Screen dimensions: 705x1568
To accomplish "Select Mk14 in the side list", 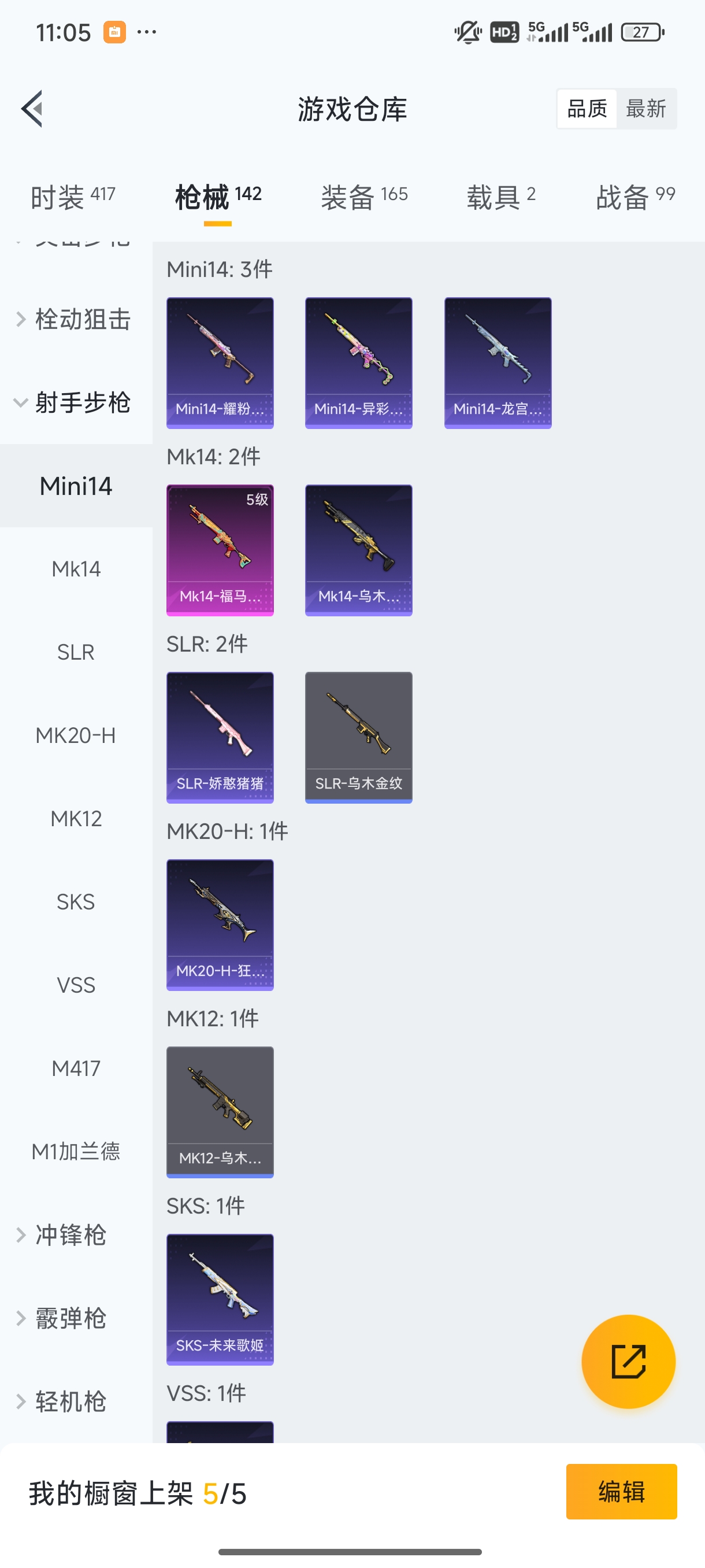I will tap(76, 569).
